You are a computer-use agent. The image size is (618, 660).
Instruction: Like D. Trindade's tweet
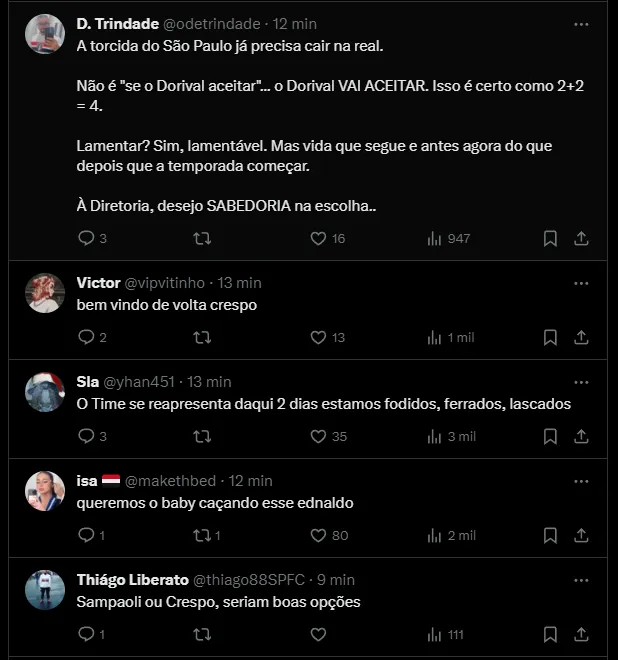coord(318,239)
